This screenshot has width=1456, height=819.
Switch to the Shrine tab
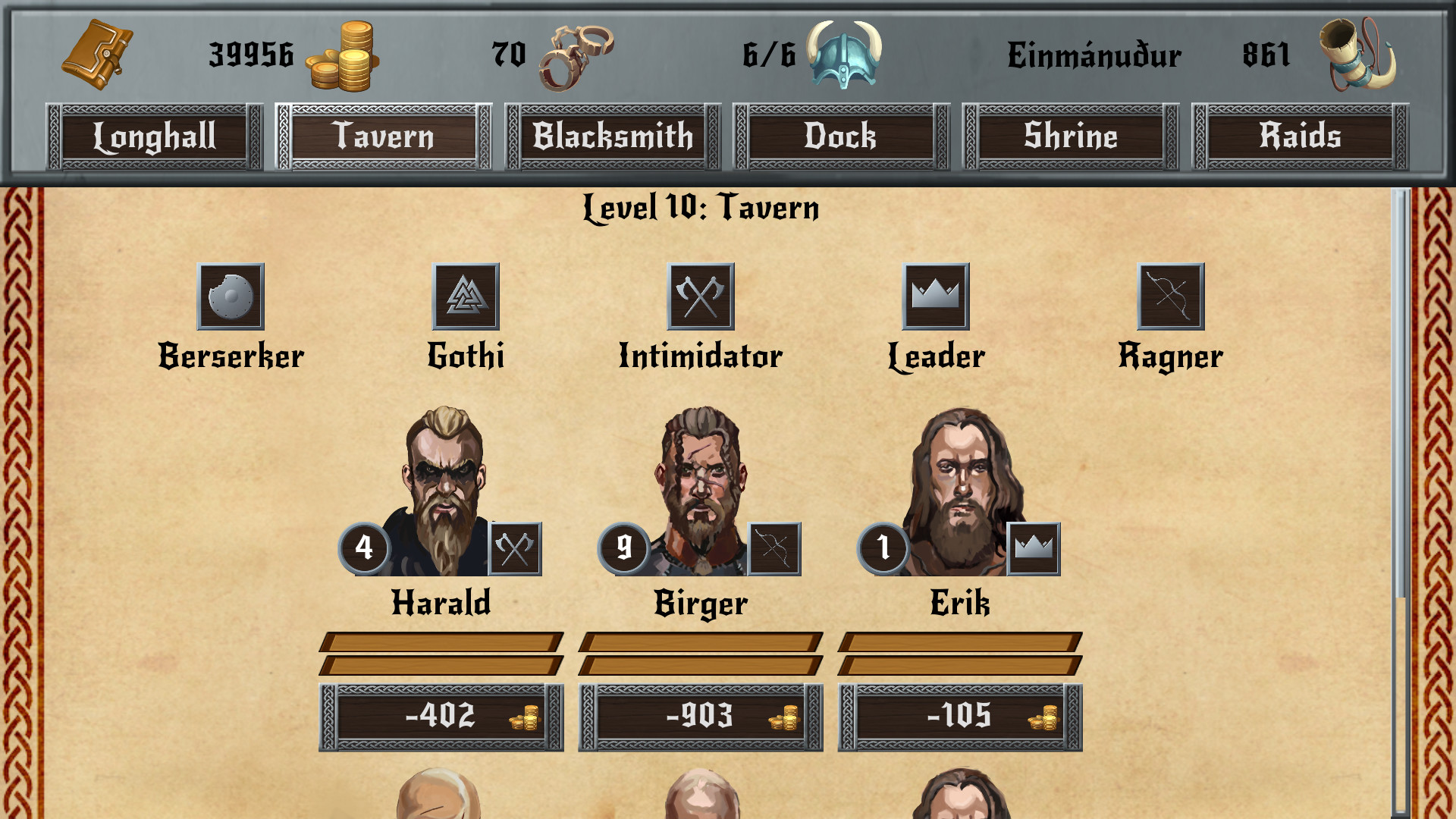pyautogui.click(x=1071, y=137)
